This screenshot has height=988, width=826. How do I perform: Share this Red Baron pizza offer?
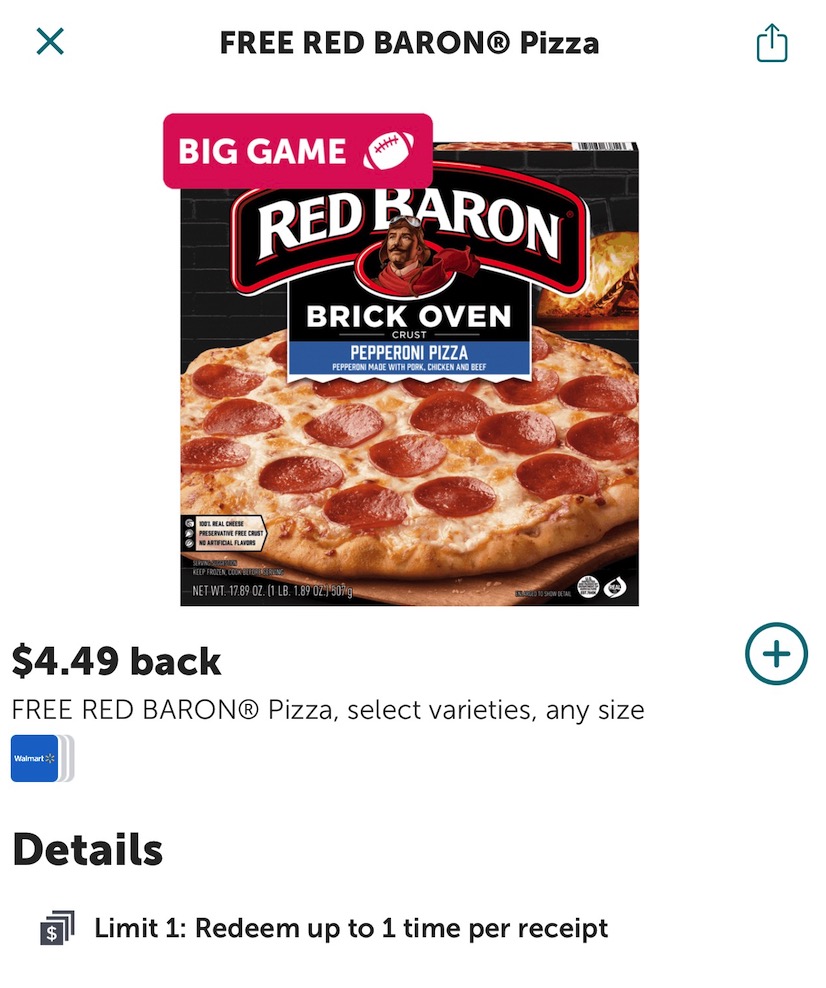click(x=771, y=44)
